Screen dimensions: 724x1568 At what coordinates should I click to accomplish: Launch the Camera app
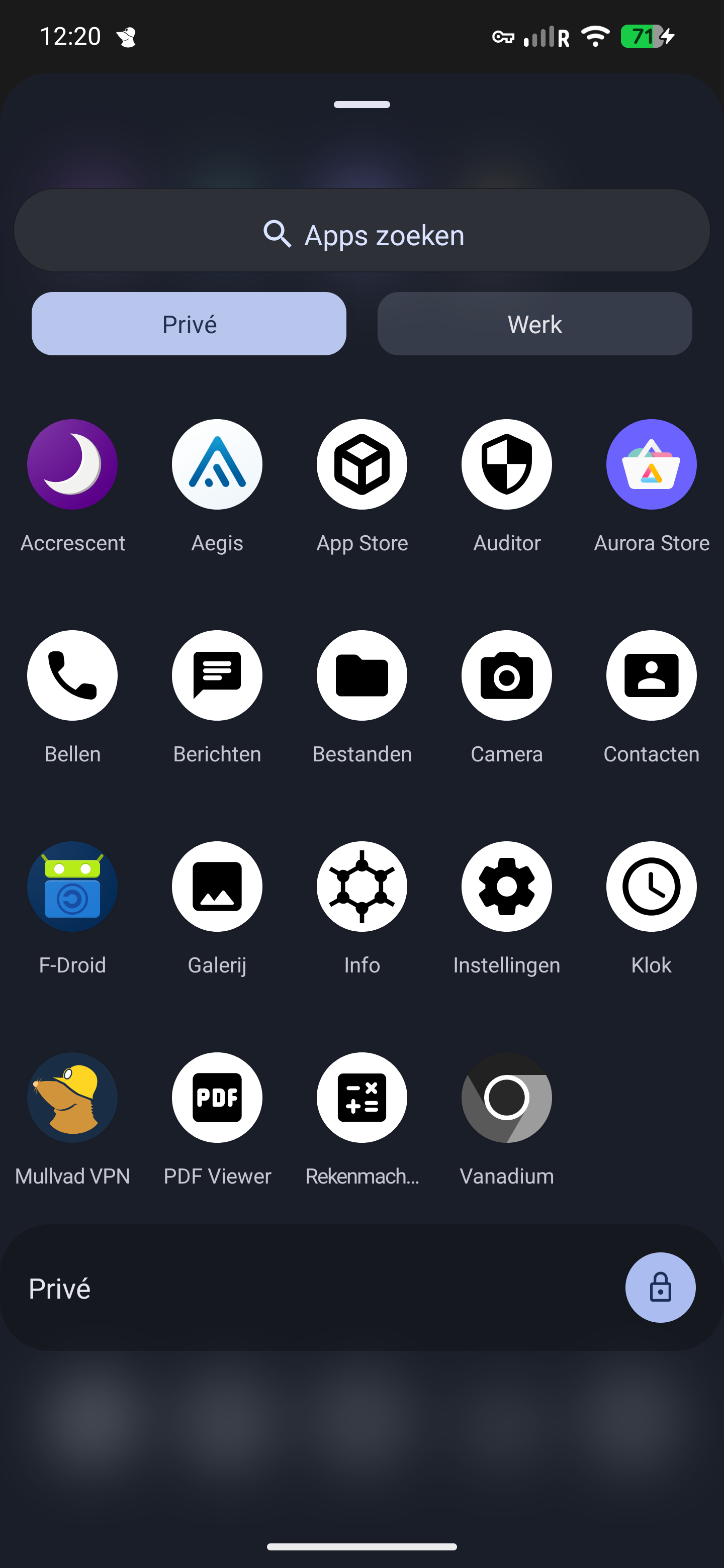pyautogui.click(x=507, y=675)
